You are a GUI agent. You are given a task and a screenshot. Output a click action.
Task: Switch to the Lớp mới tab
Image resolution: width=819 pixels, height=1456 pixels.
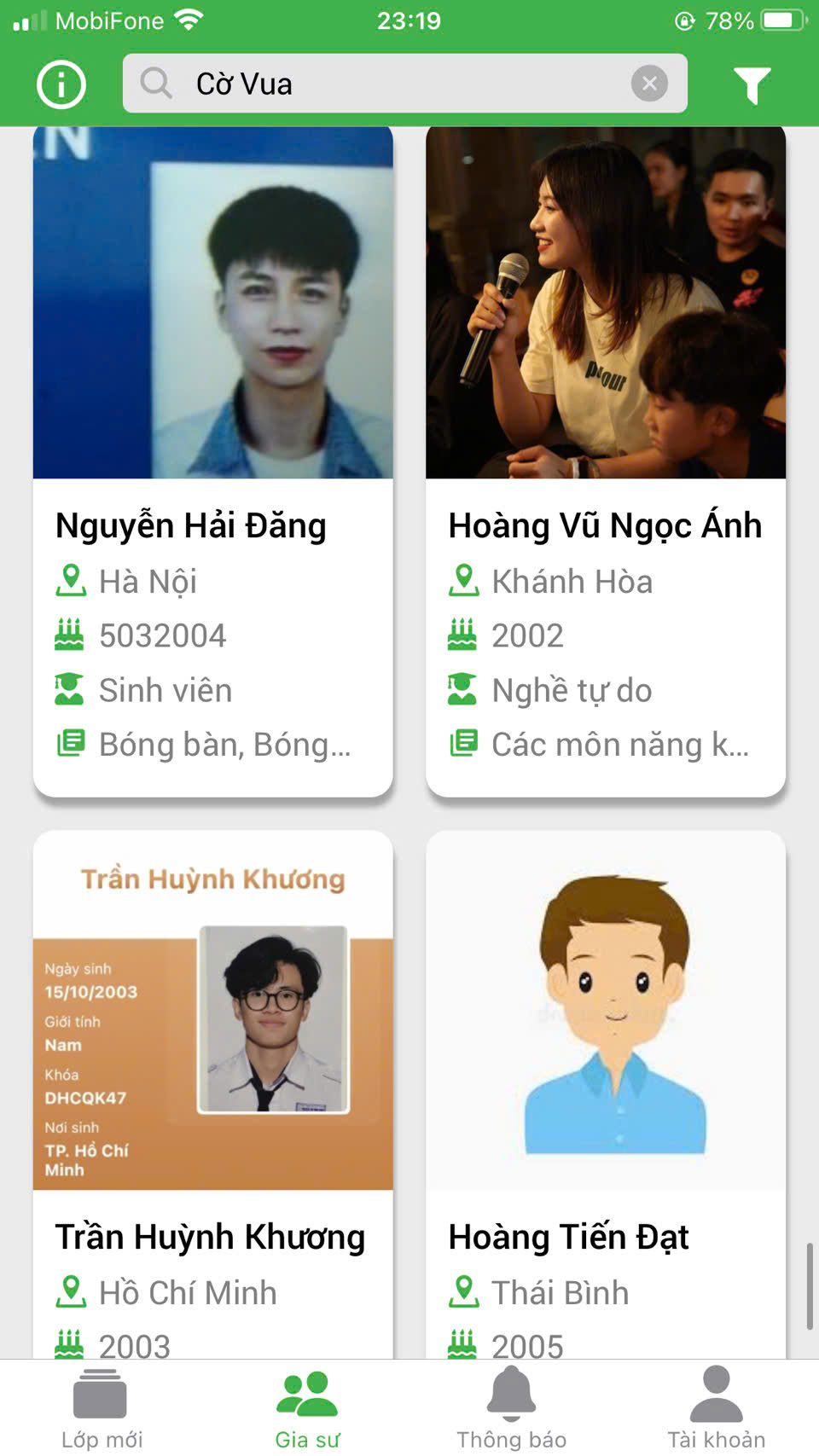(x=102, y=1407)
